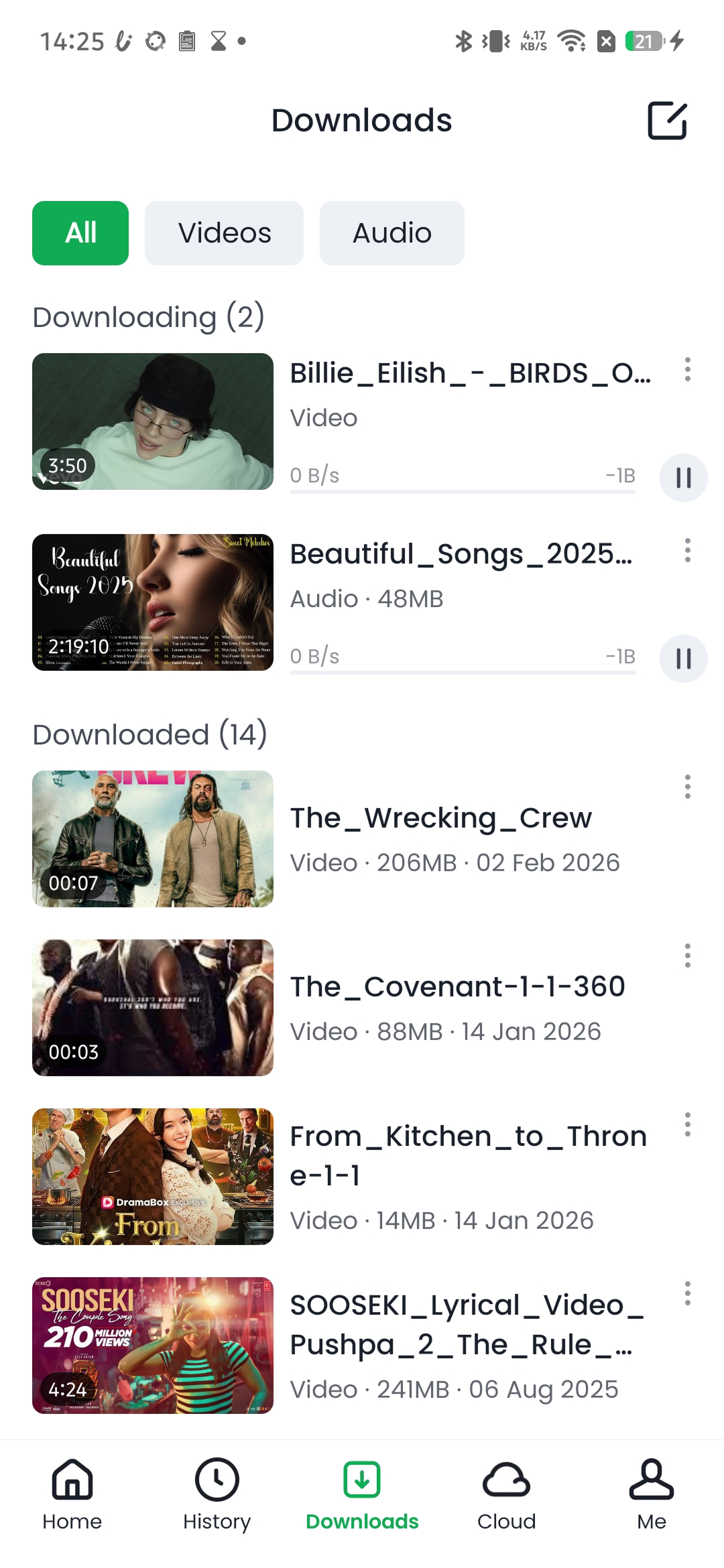Open options menu for SOOSEKI Pushpa video

(x=688, y=1293)
